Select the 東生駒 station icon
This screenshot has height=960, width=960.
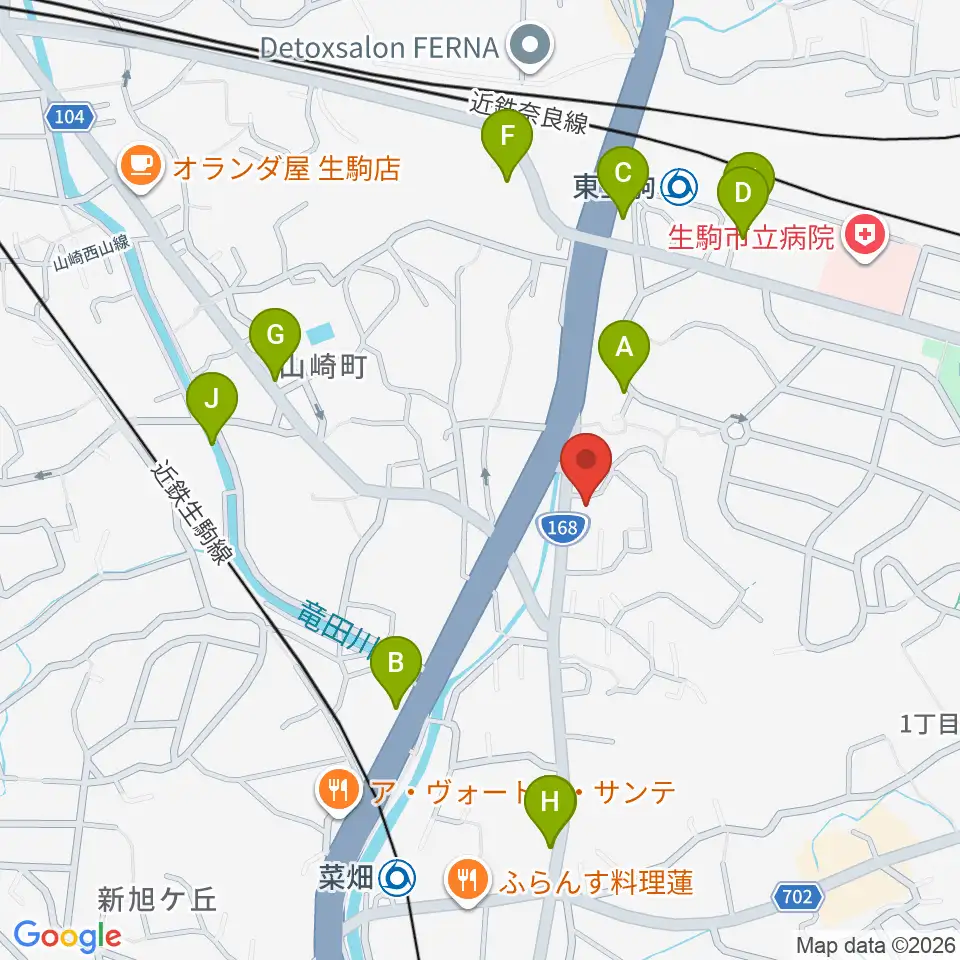coord(678,187)
